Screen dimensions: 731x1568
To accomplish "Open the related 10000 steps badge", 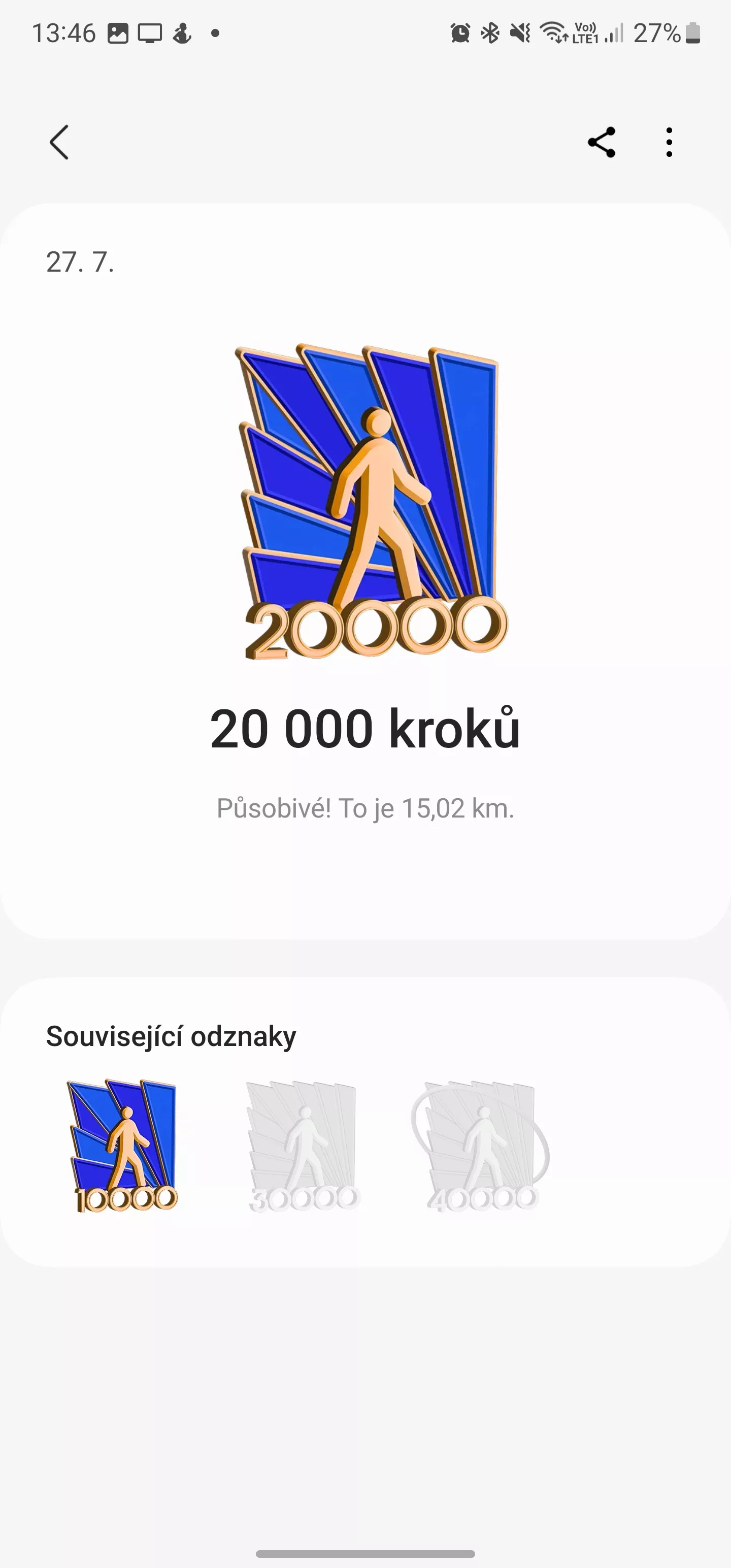I will coord(124,1146).
